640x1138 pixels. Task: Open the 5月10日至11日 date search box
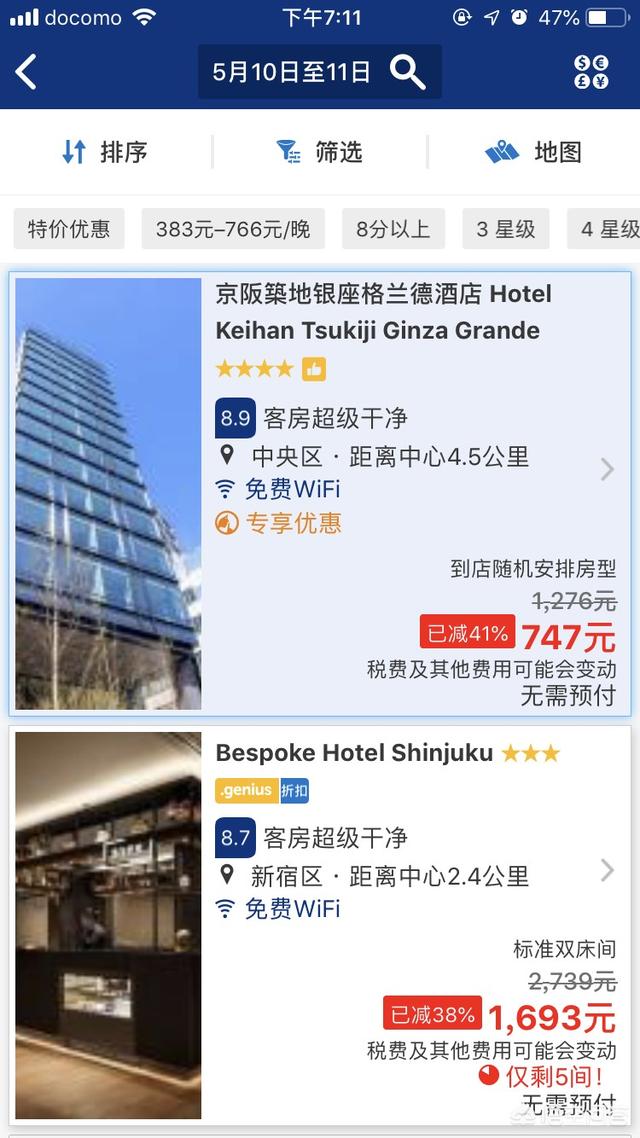pos(319,72)
